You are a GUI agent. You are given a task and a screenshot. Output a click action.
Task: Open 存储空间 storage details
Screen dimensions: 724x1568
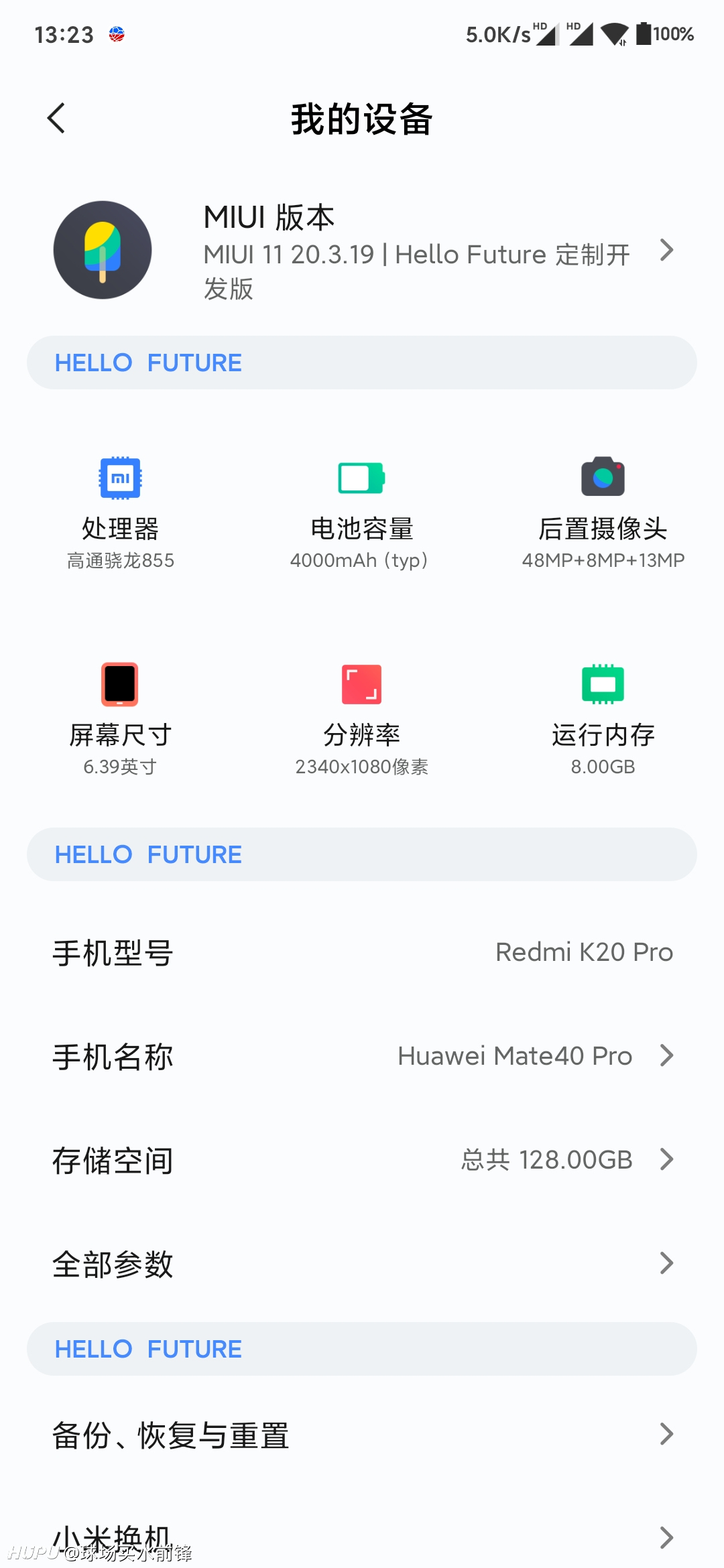point(362,1160)
